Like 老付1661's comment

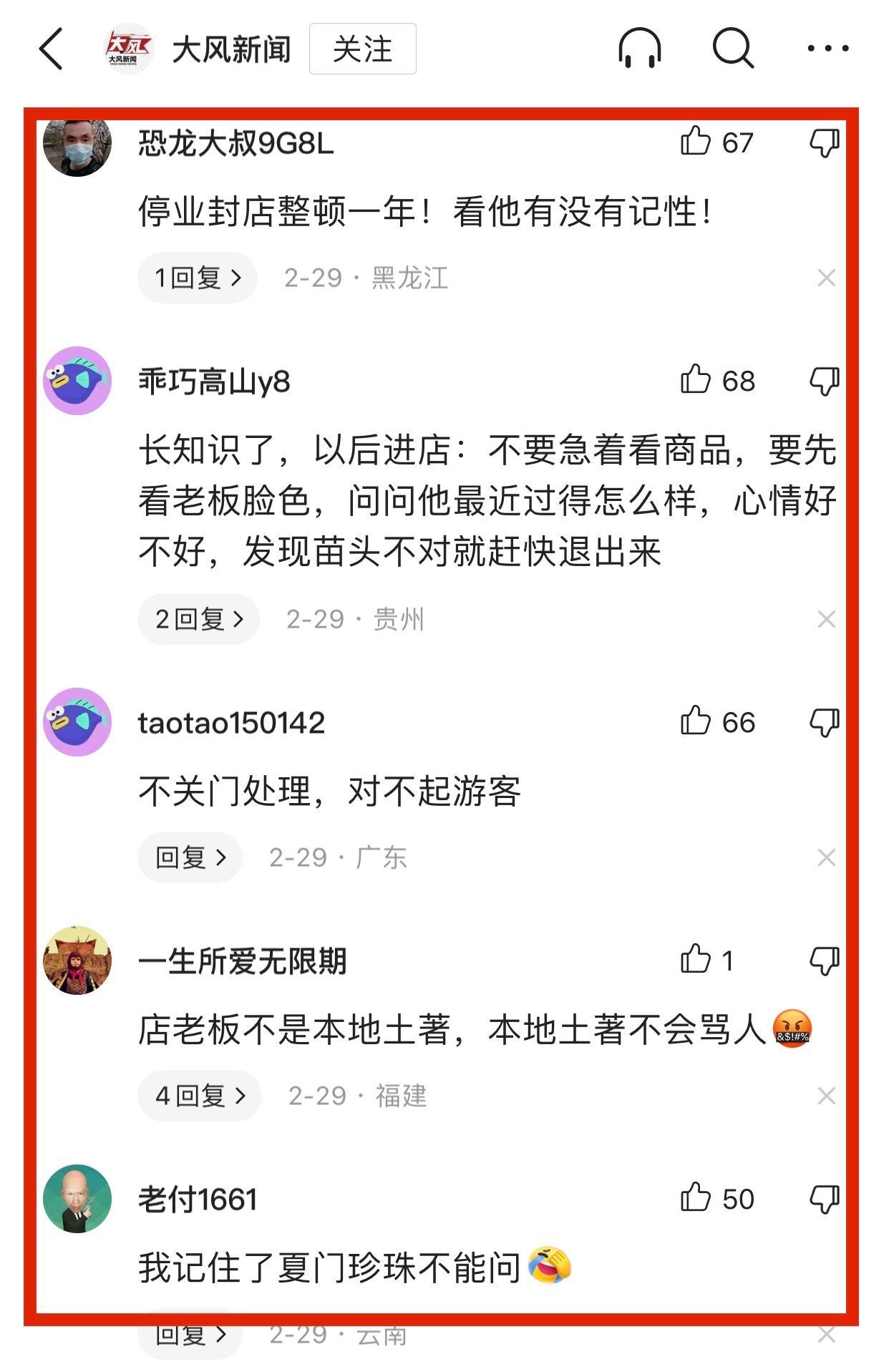(x=695, y=1197)
